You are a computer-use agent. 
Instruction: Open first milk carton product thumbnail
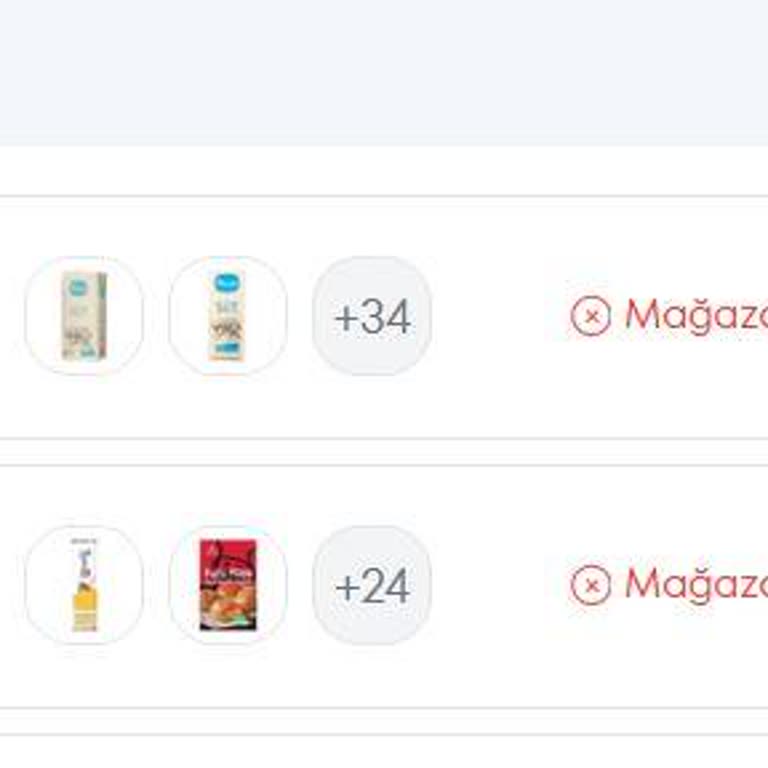tap(84, 316)
